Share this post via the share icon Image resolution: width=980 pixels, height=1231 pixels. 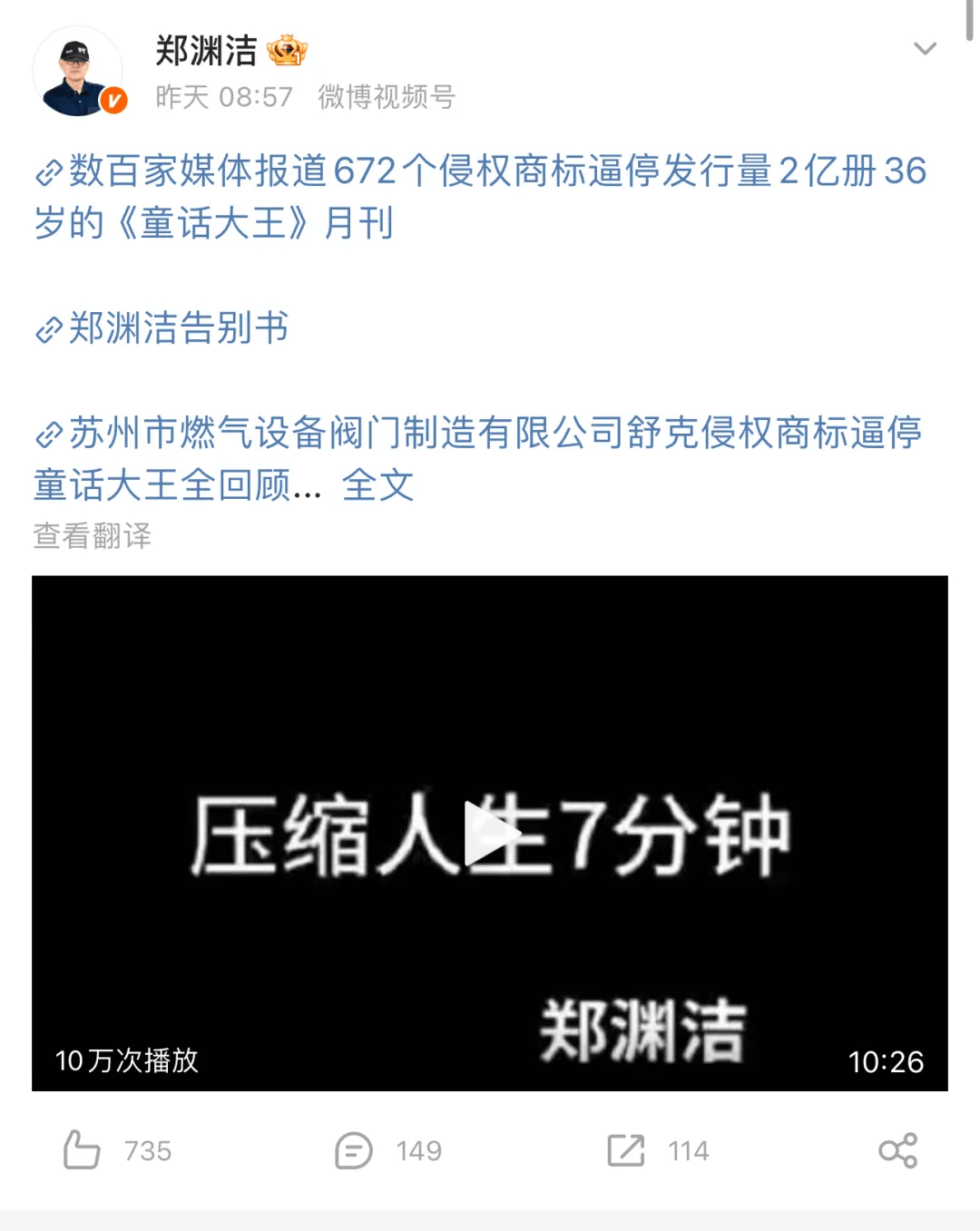click(897, 1150)
